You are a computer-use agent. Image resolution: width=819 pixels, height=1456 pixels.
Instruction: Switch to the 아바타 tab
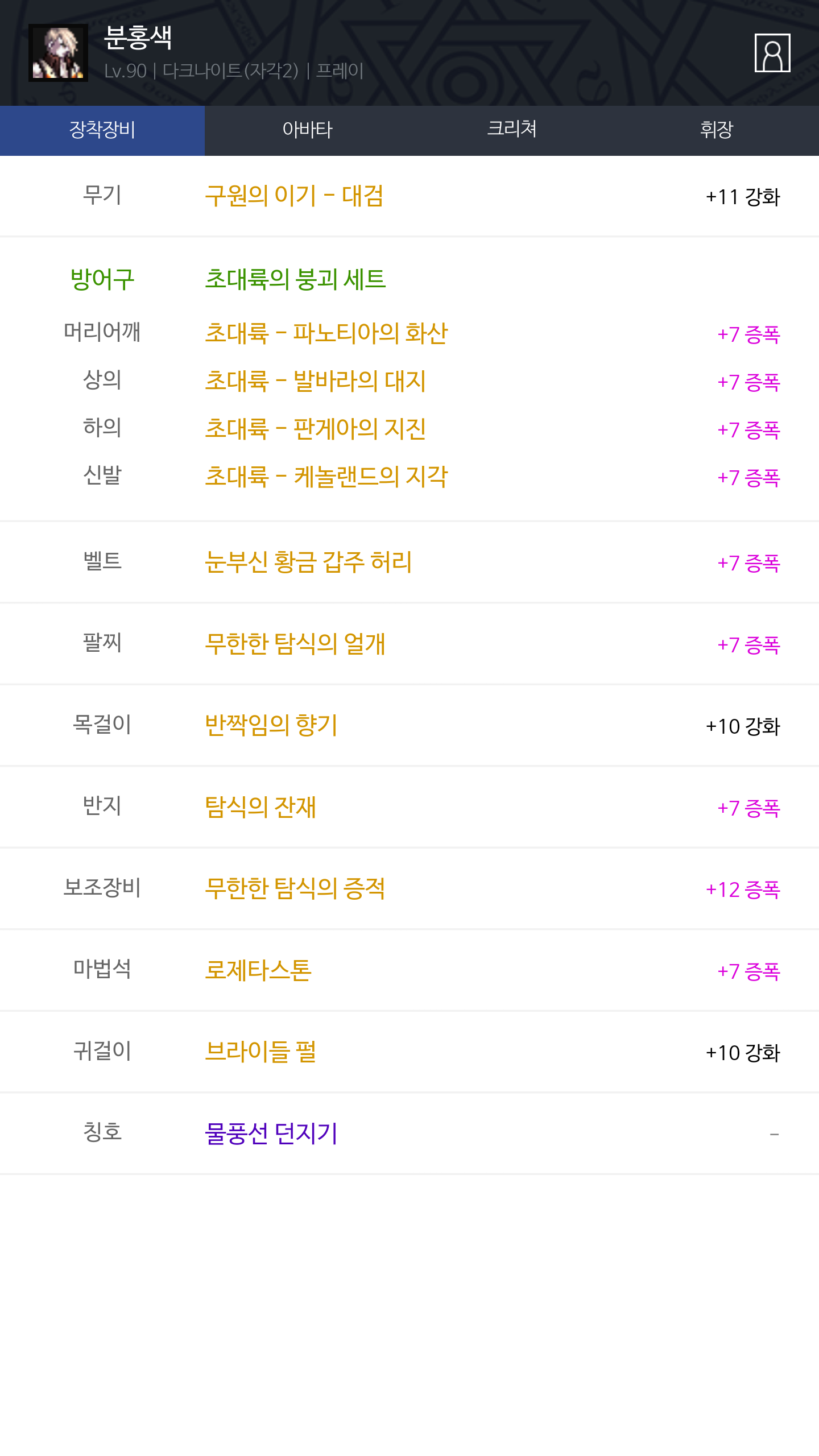(307, 130)
